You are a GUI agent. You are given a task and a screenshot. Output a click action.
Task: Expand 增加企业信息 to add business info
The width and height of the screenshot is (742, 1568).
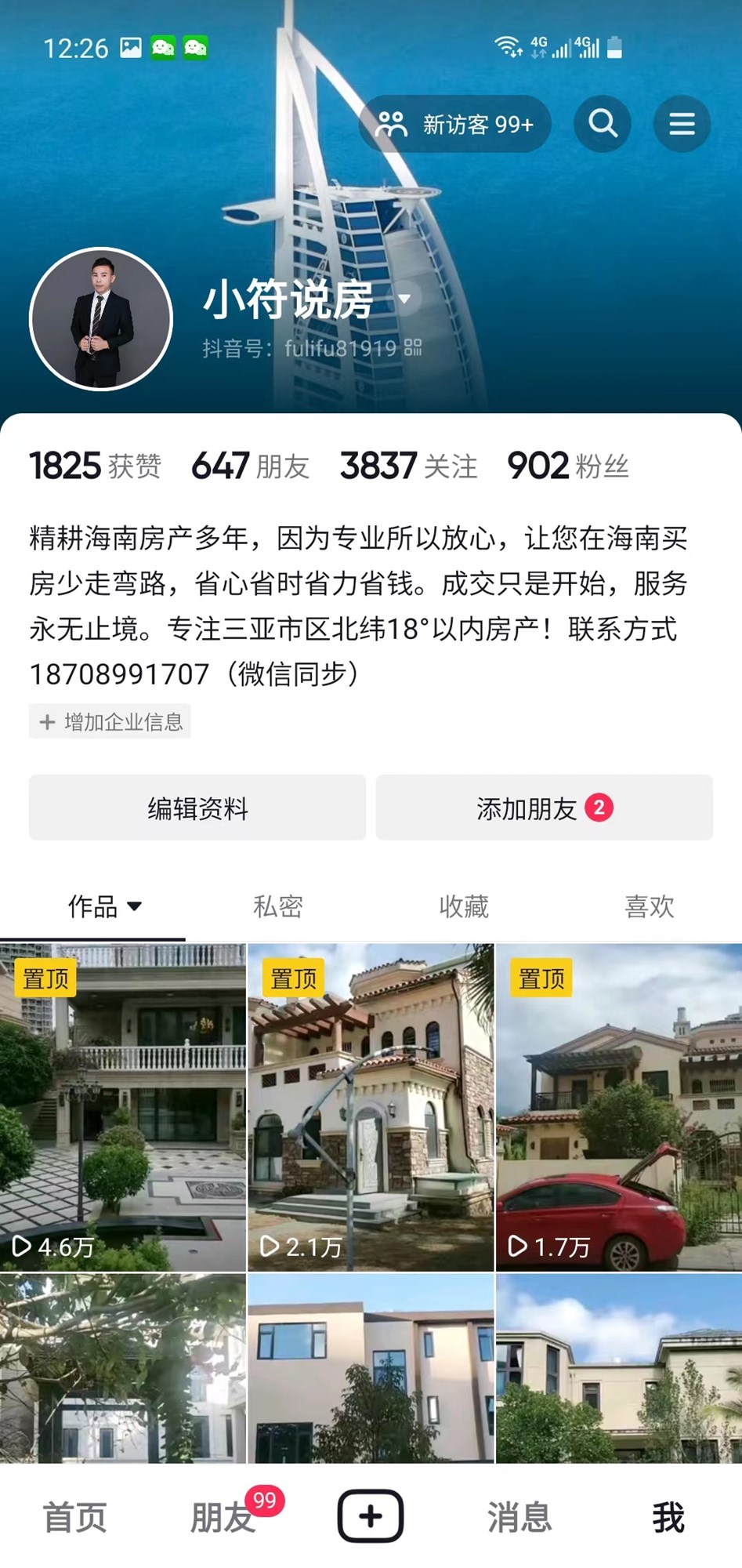point(109,722)
